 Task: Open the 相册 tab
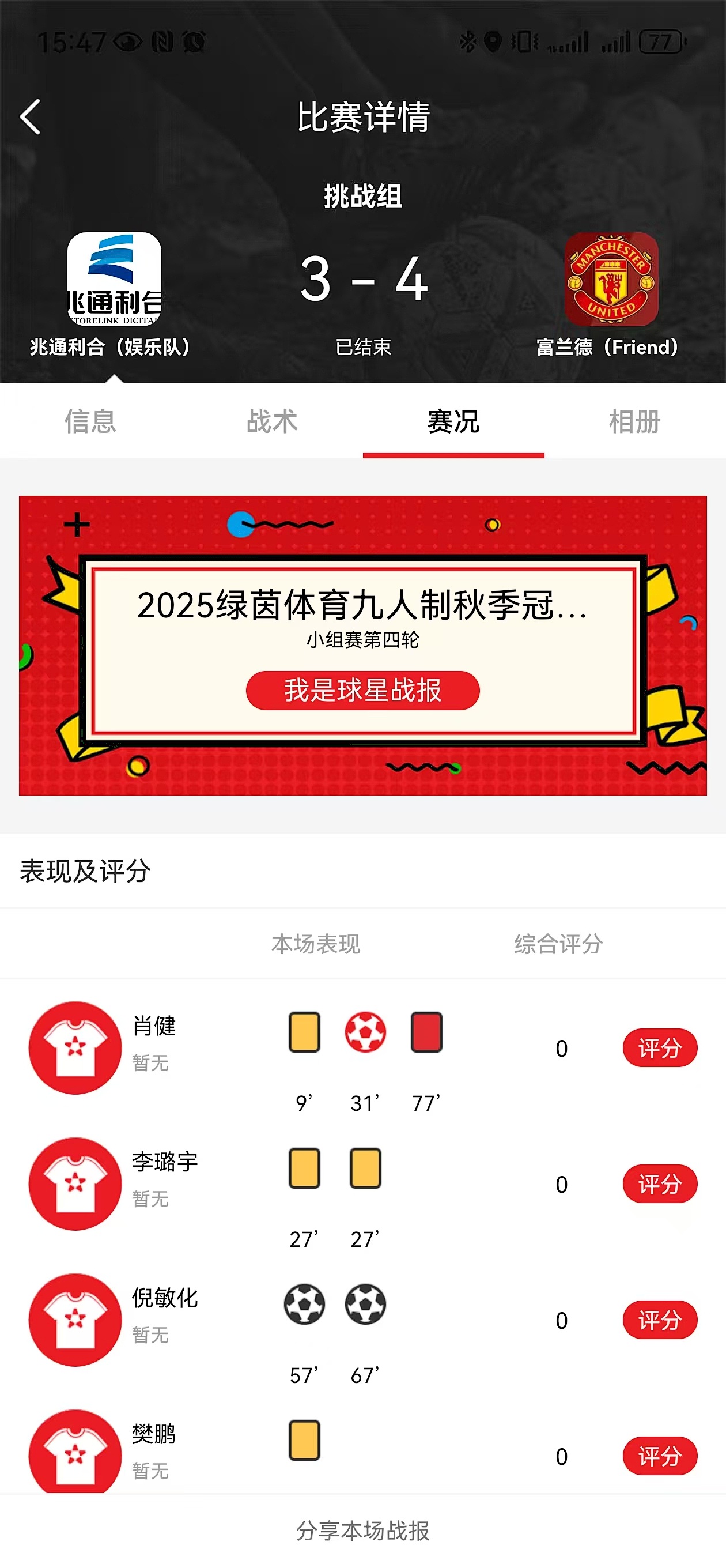coord(634,421)
